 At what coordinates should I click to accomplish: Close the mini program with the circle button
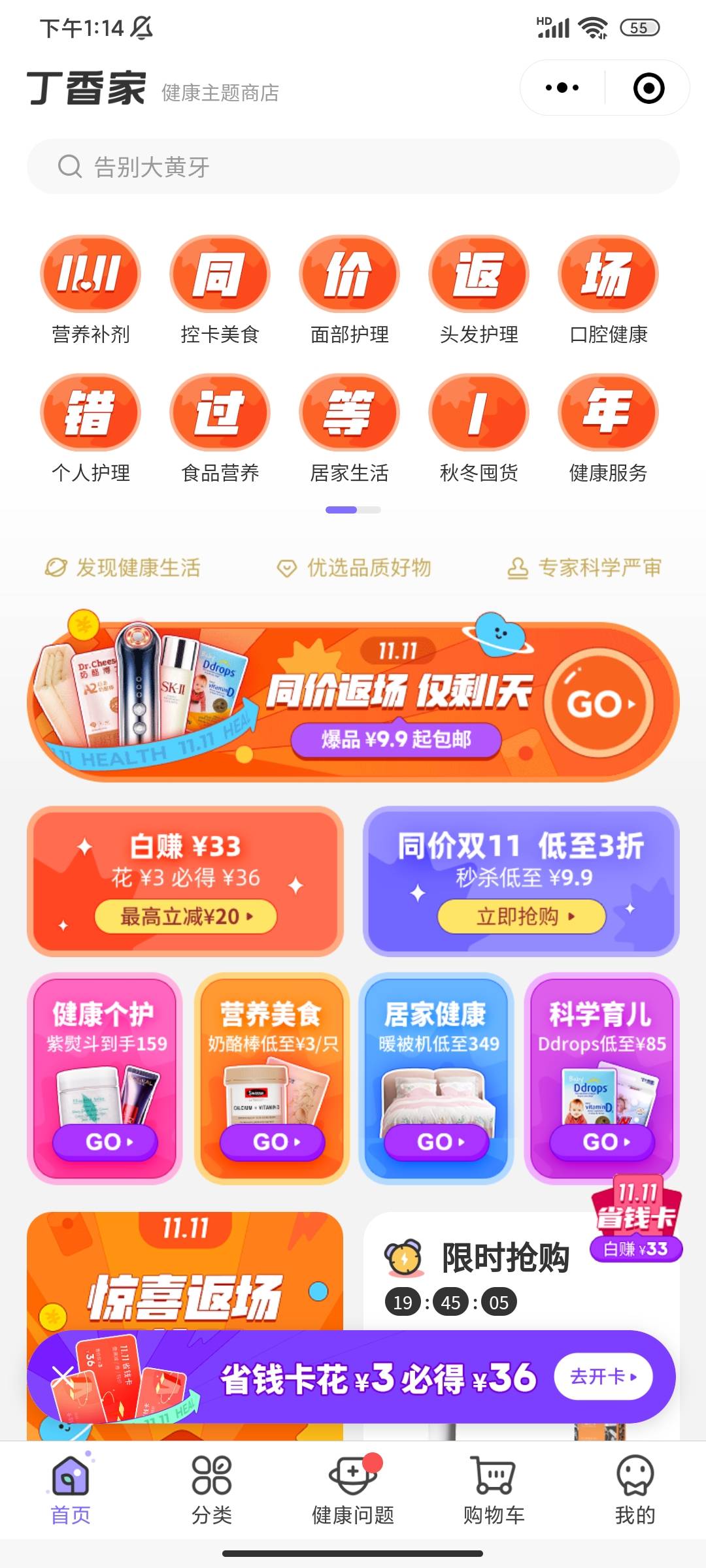coord(648,88)
